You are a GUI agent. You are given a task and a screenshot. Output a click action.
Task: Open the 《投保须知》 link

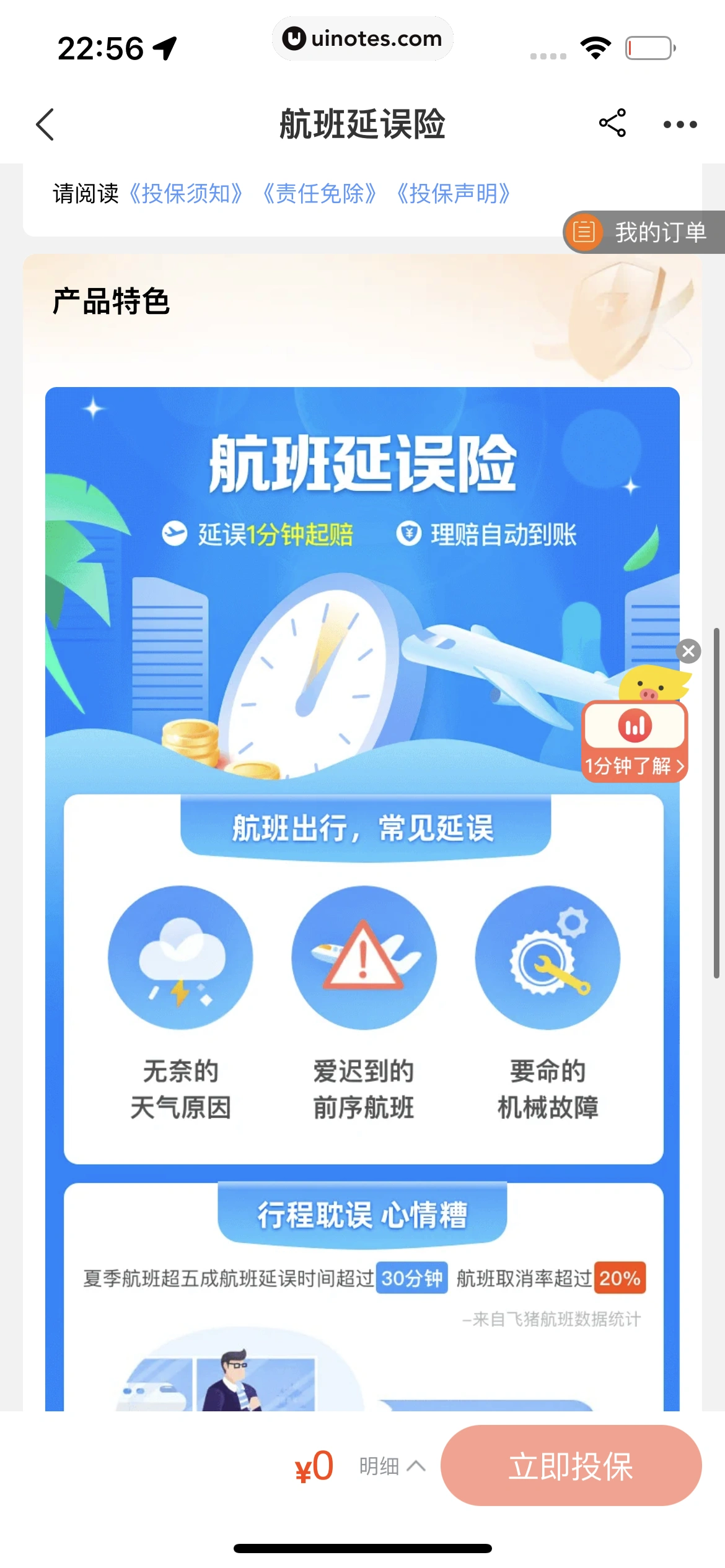[185, 194]
